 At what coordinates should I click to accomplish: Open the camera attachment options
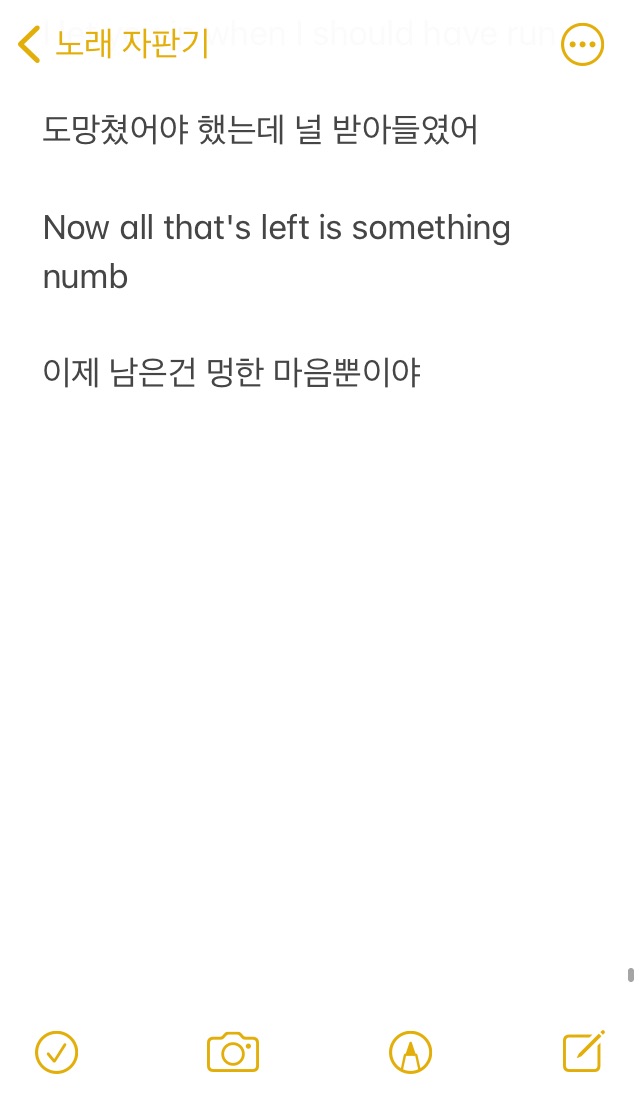click(233, 1052)
